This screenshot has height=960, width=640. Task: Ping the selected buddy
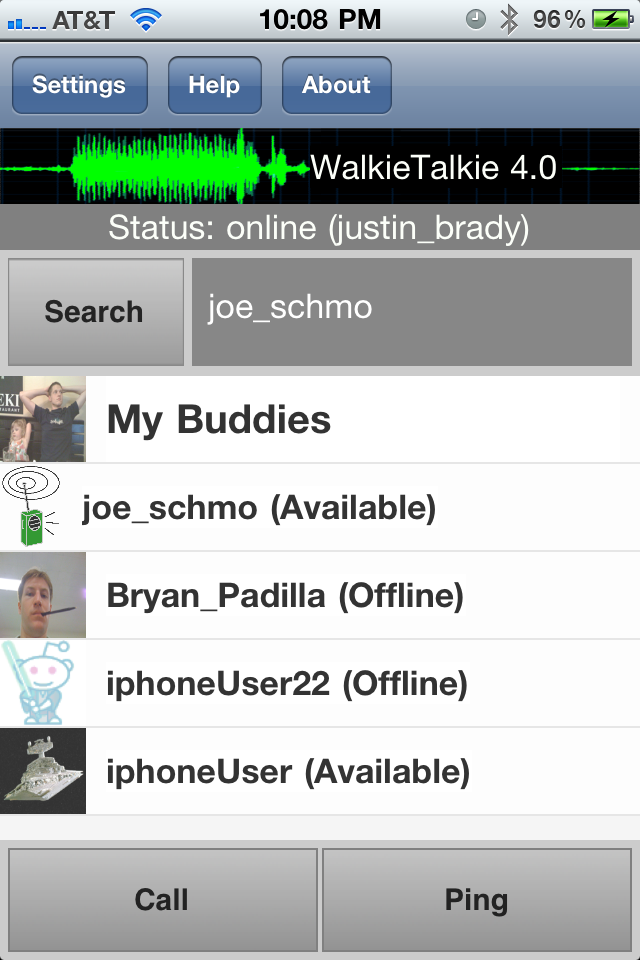(477, 900)
